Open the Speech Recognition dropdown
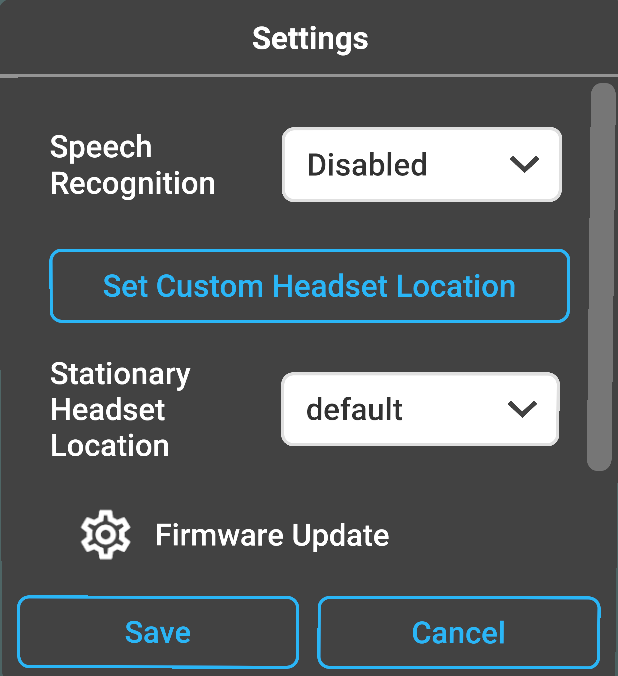The image size is (618, 676). click(421, 165)
